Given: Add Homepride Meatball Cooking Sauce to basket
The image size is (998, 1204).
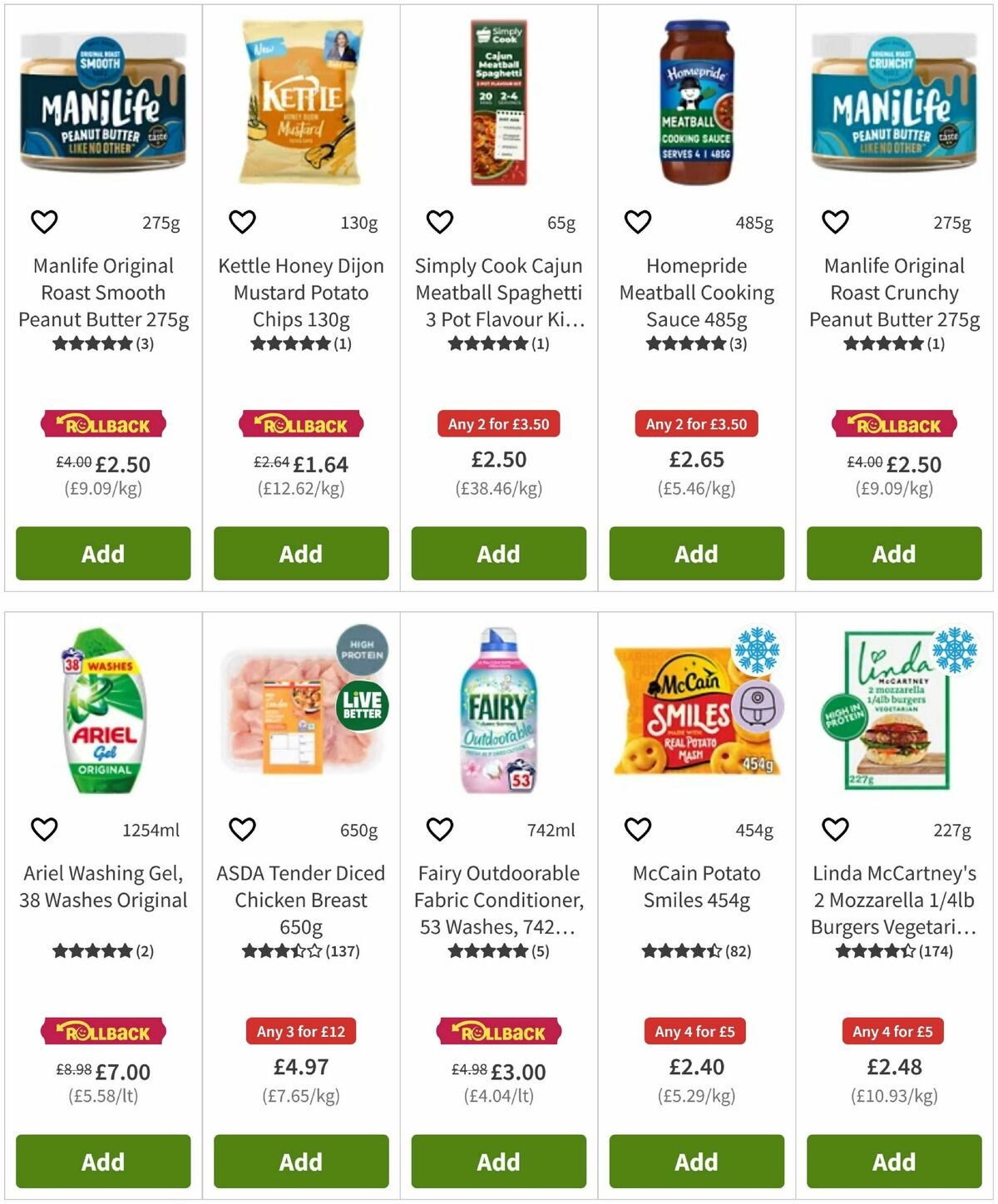Looking at the screenshot, I should pos(695,554).
